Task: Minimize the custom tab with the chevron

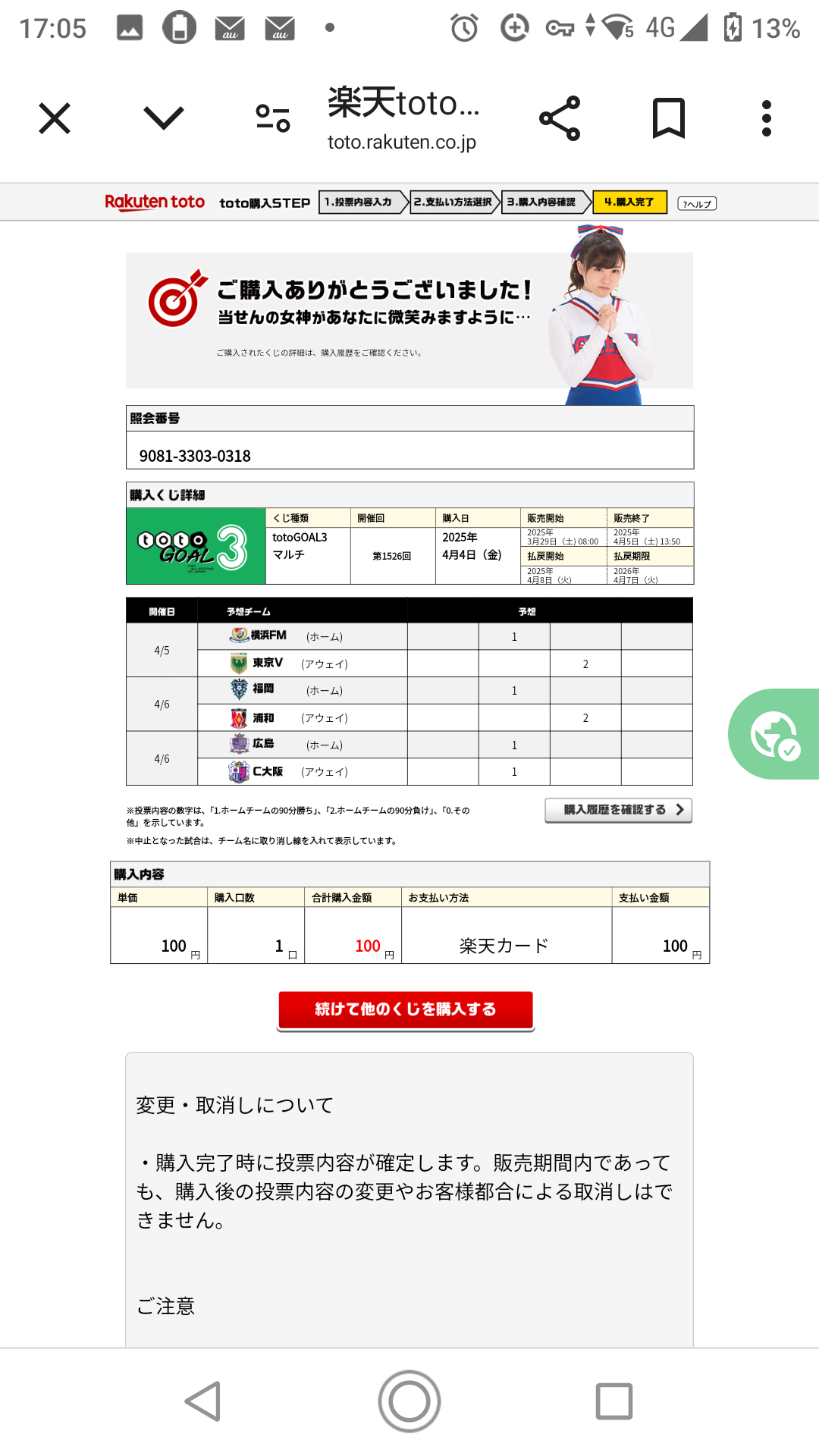Action: pyautogui.click(x=164, y=118)
